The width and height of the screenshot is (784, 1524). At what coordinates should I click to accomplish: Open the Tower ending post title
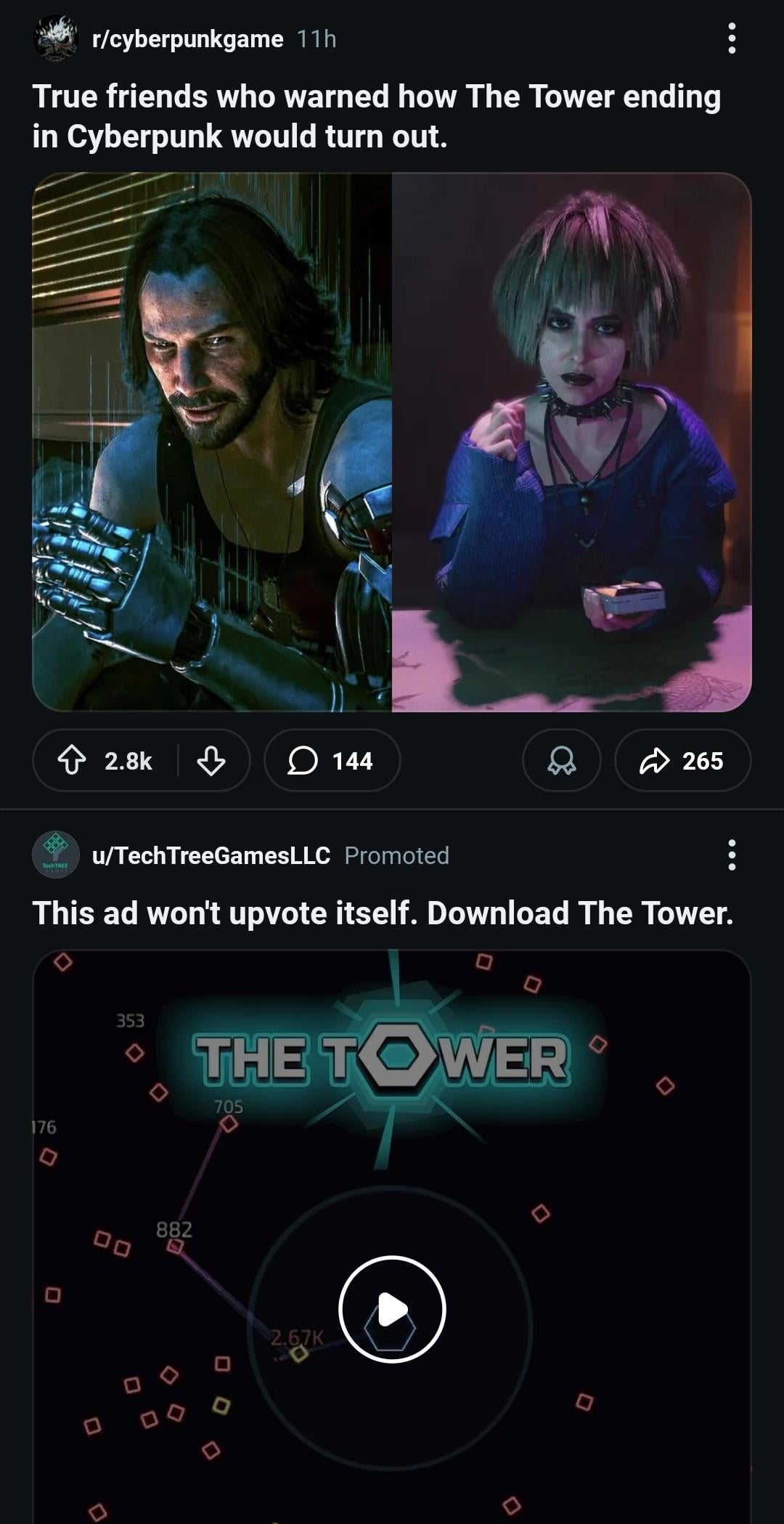coord(376,116)
